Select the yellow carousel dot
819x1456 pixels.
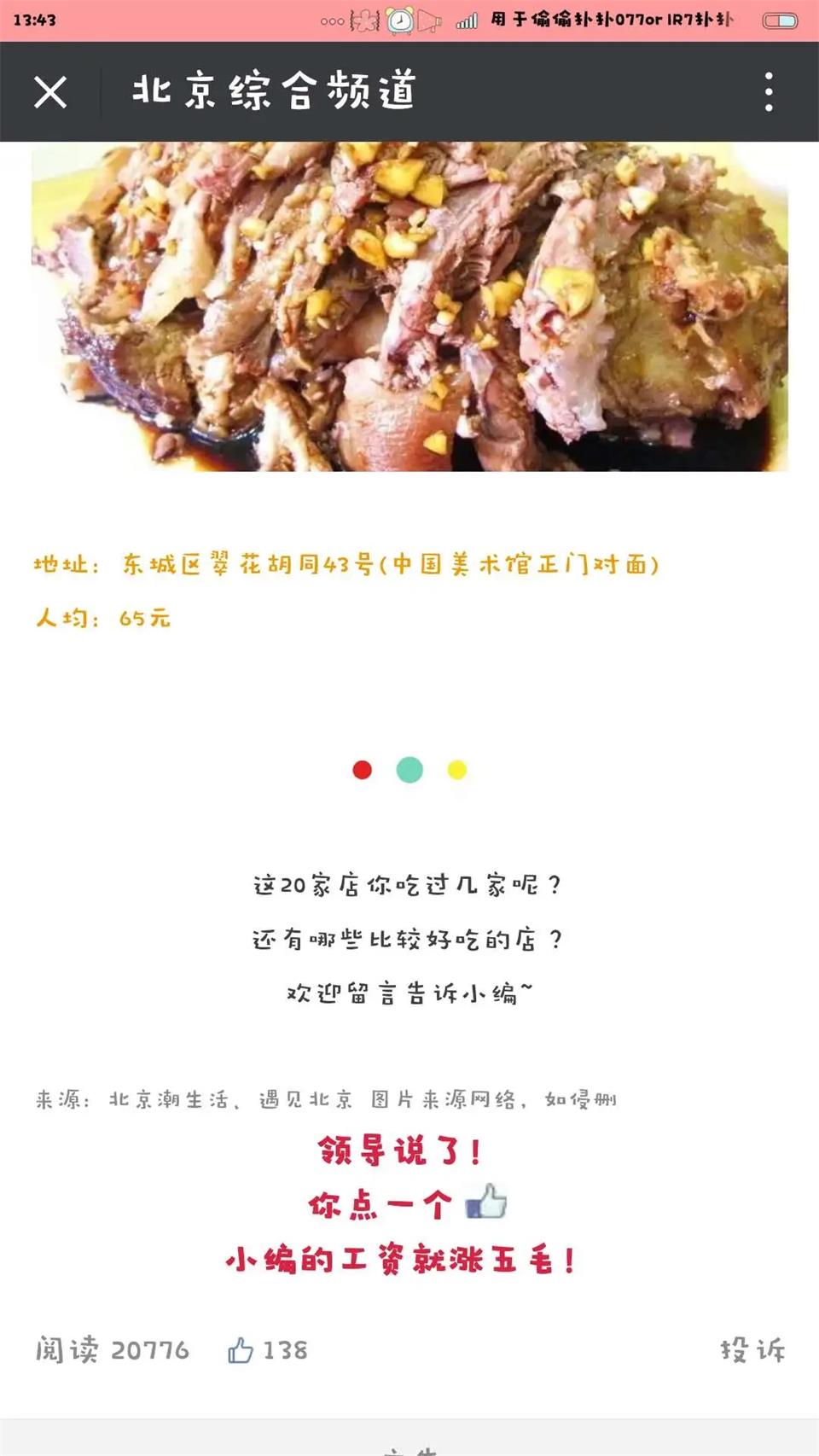pyautogui.click(x=456, y=768)
